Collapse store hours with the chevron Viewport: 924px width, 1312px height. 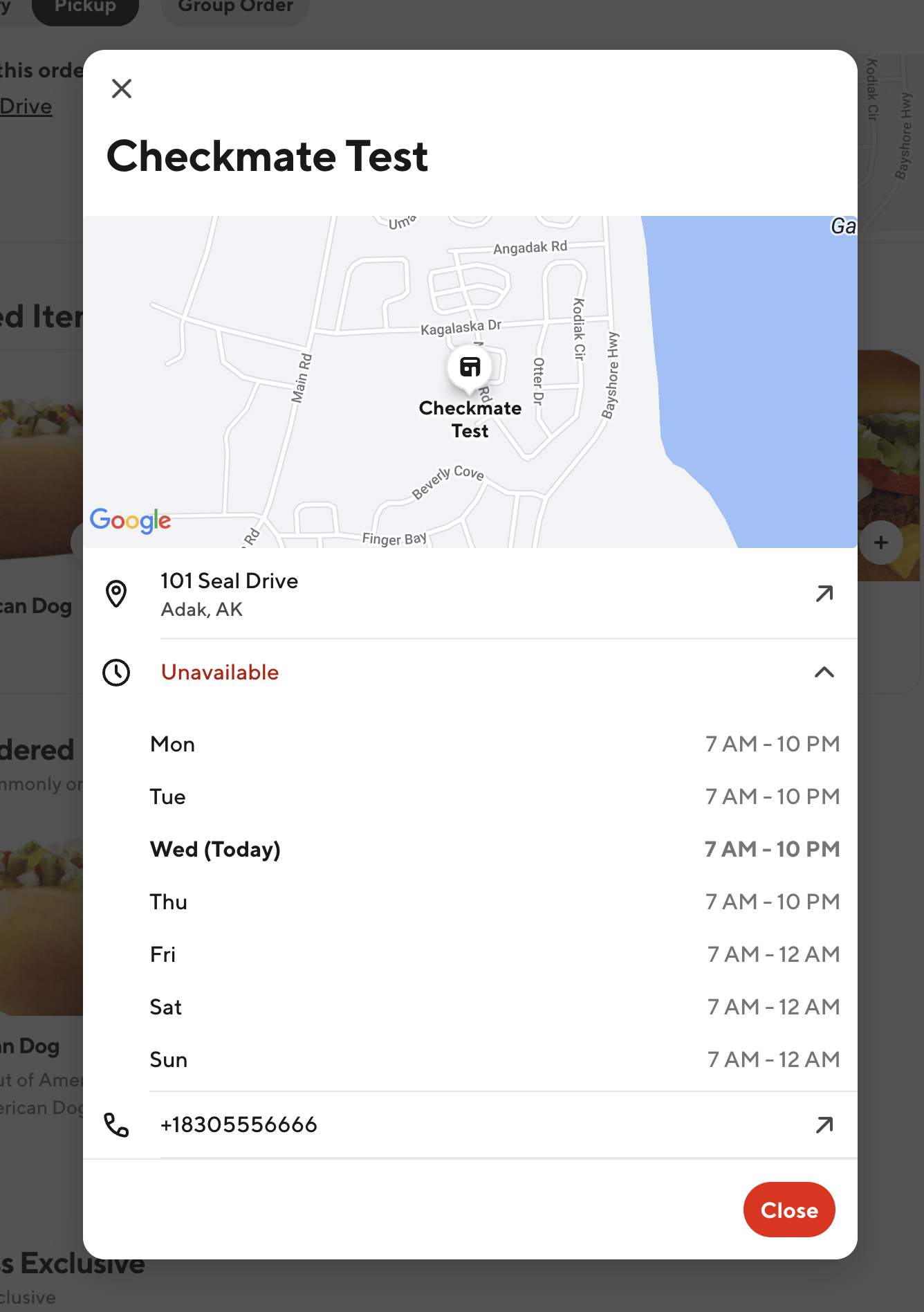tap(823, 672)
